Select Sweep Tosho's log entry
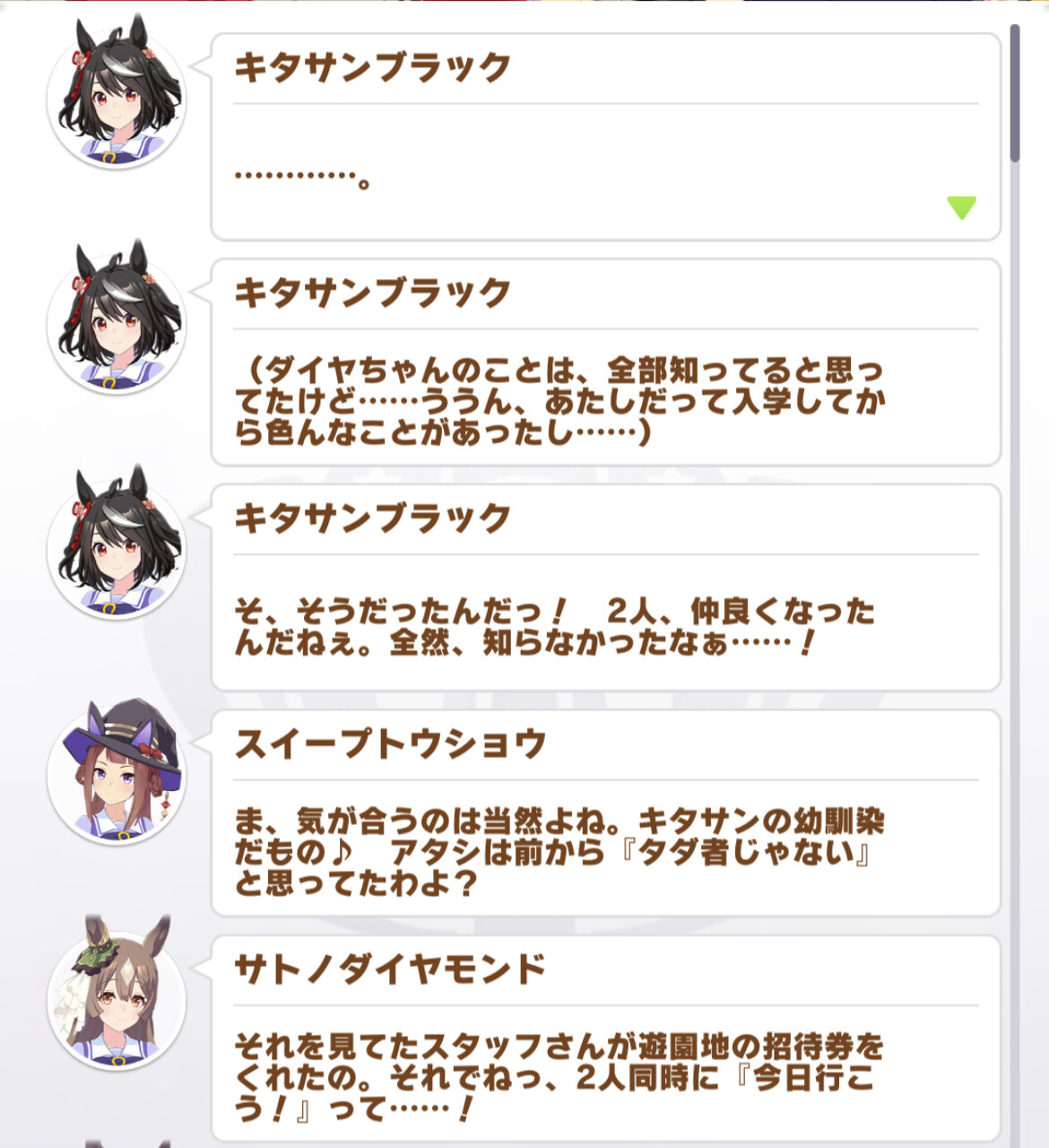 point(606,813)
